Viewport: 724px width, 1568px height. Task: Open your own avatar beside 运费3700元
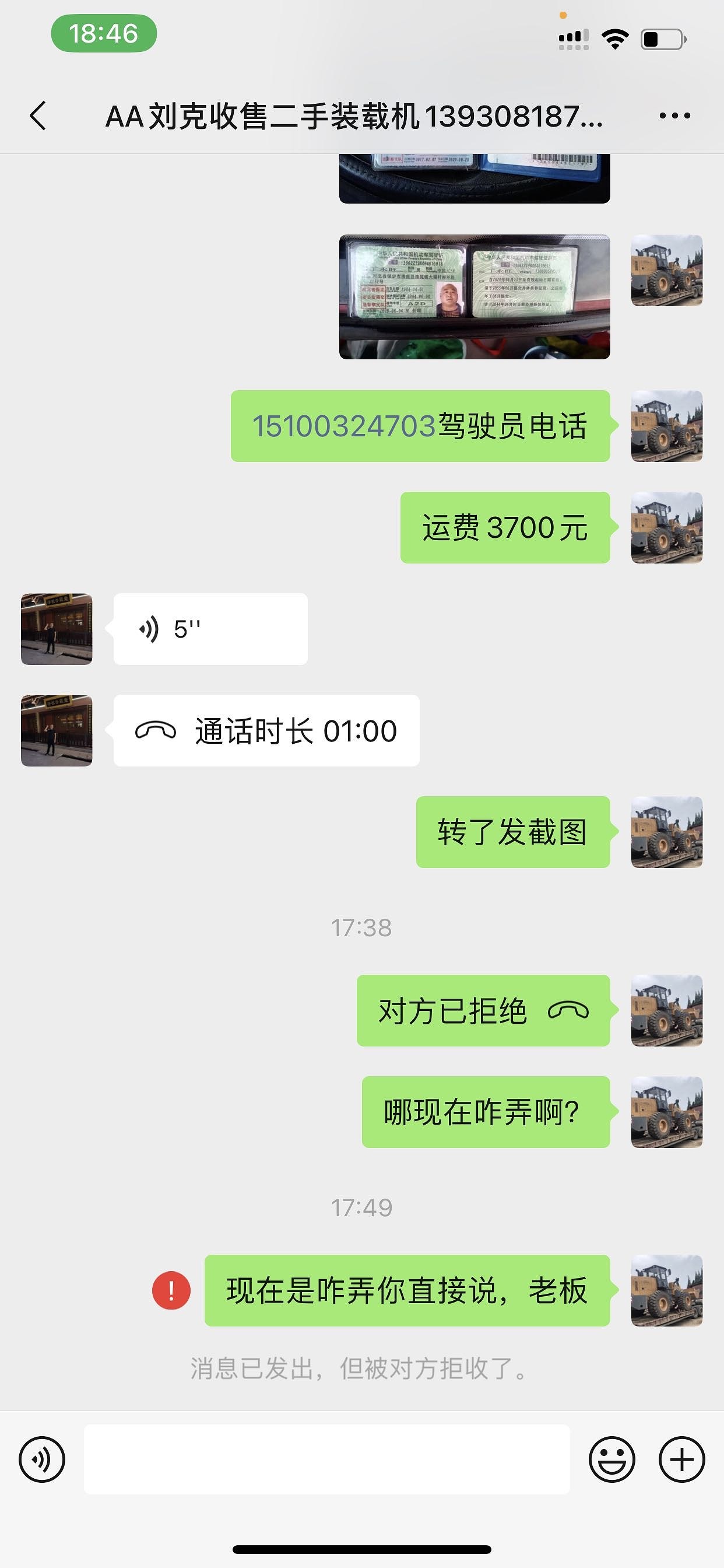coord(667,528)
